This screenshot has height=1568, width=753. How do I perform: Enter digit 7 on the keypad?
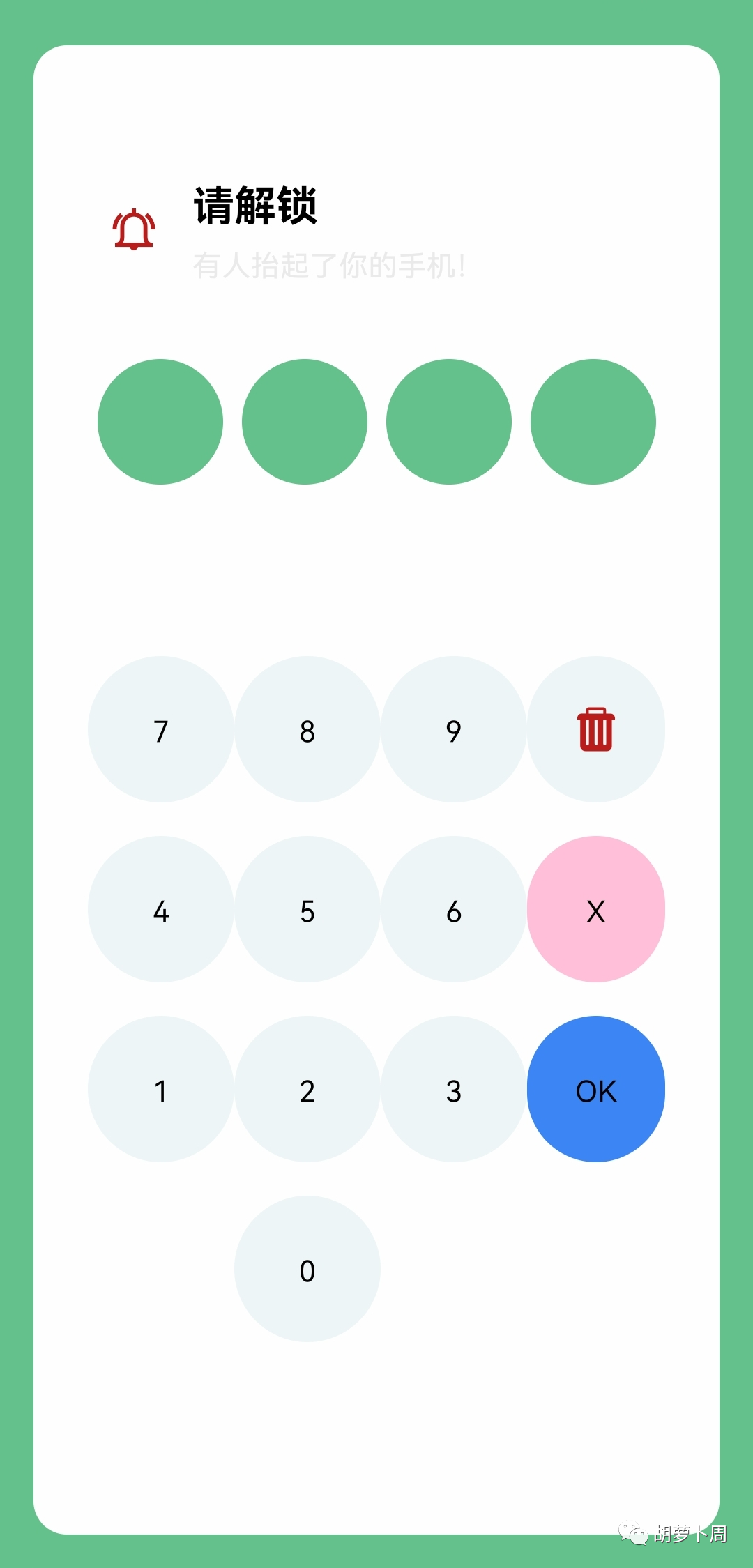[161, 729]
